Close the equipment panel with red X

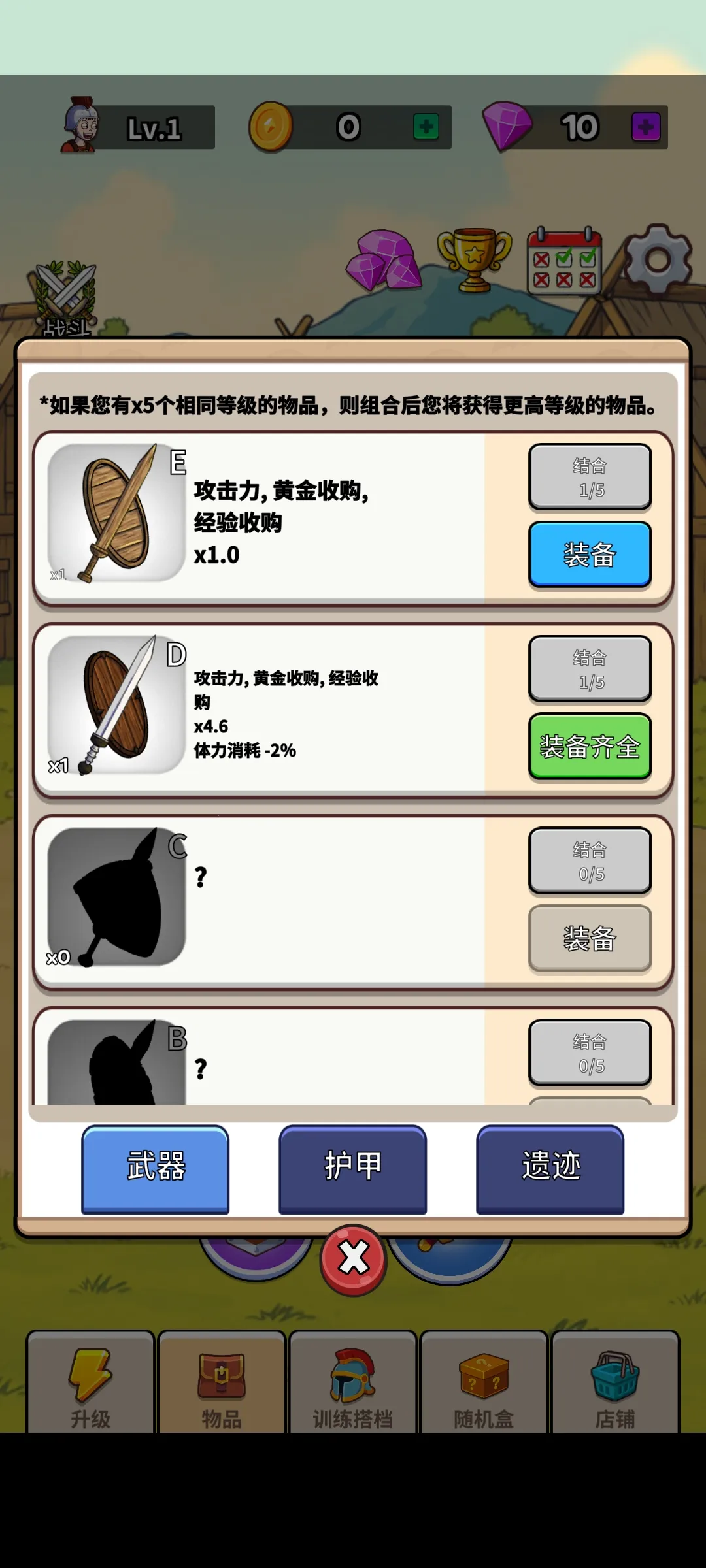coord(354,1258)
